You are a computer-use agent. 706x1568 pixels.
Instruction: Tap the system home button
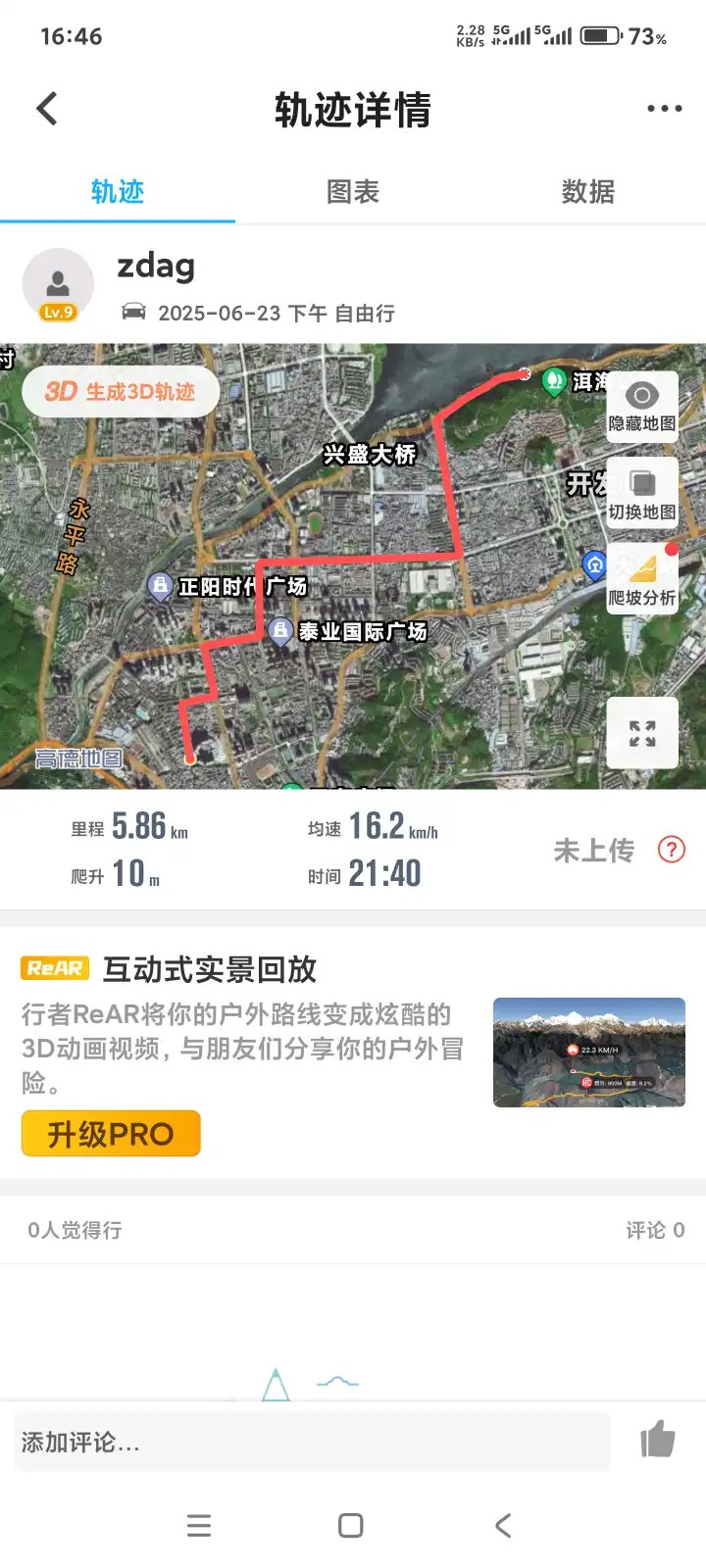[x=350, y=1526]
